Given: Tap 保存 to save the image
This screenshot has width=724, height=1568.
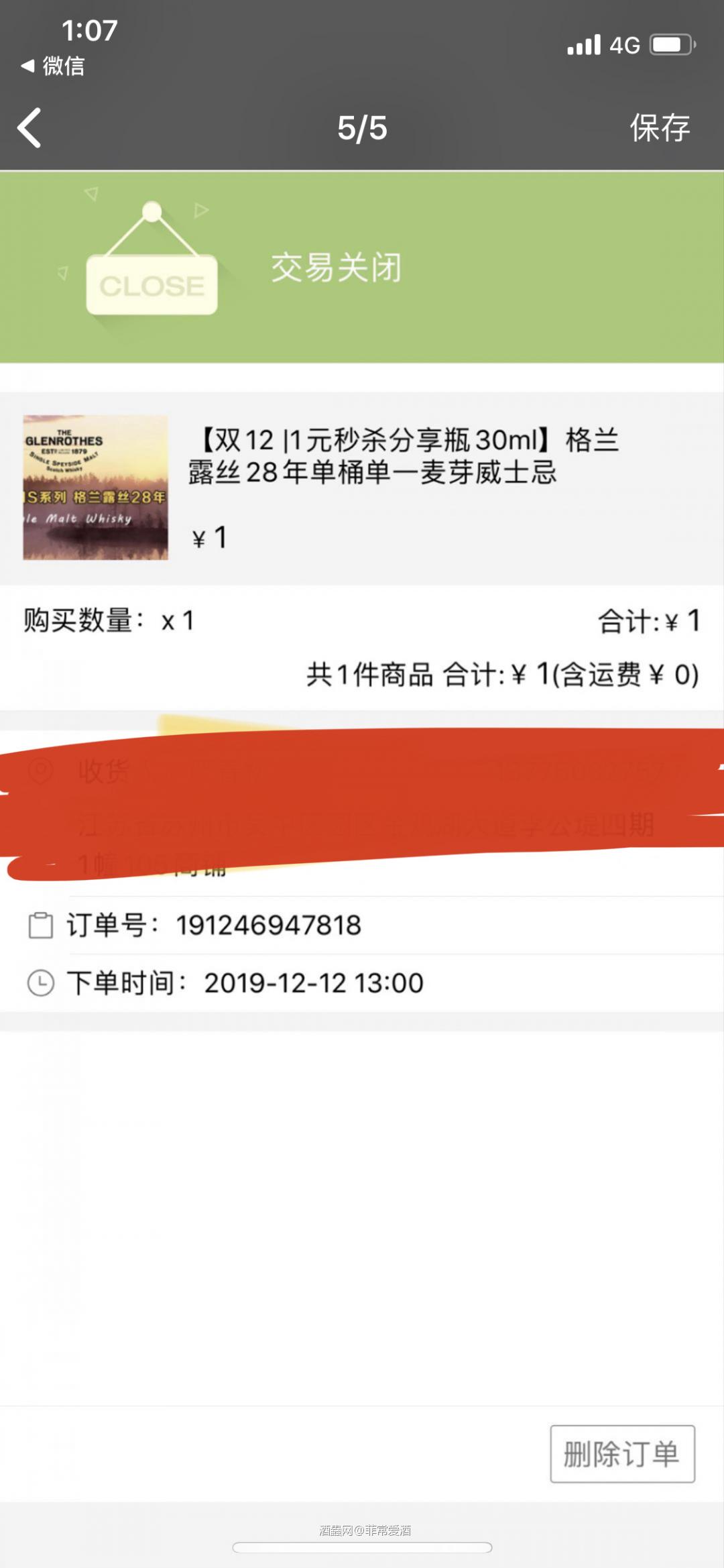Looking at the screenshot, I should click(x=659, y=127).
